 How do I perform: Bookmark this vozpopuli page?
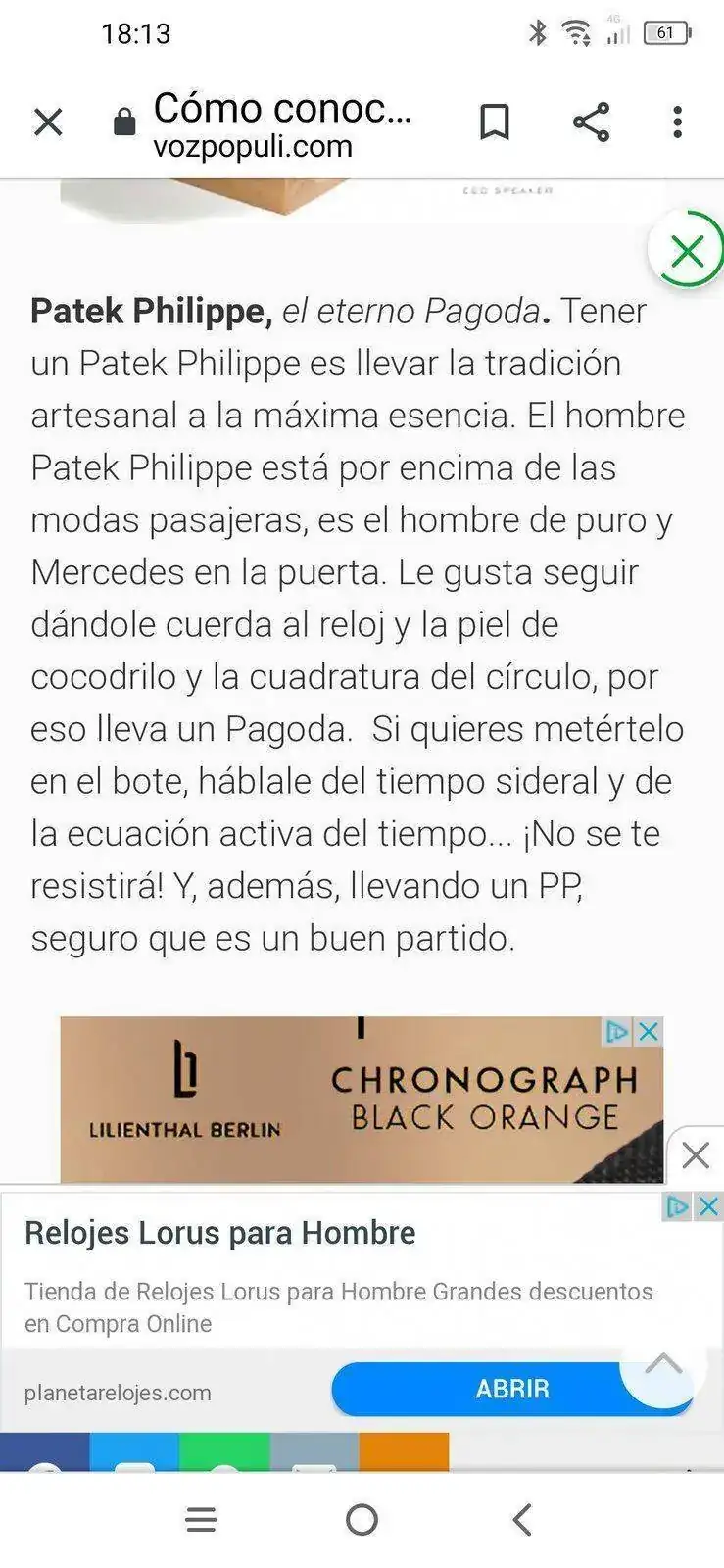495,122
